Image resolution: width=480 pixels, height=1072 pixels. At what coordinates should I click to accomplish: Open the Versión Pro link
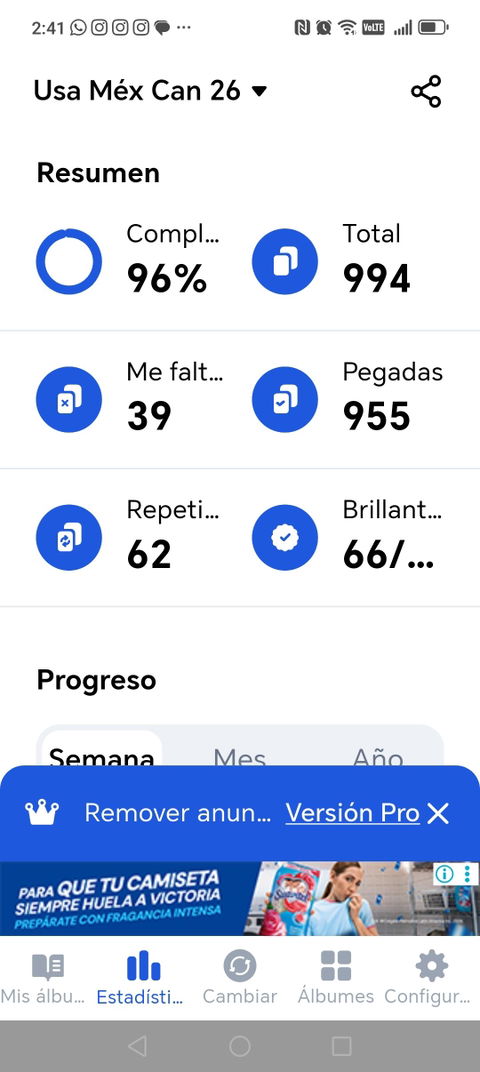(352, 813)
